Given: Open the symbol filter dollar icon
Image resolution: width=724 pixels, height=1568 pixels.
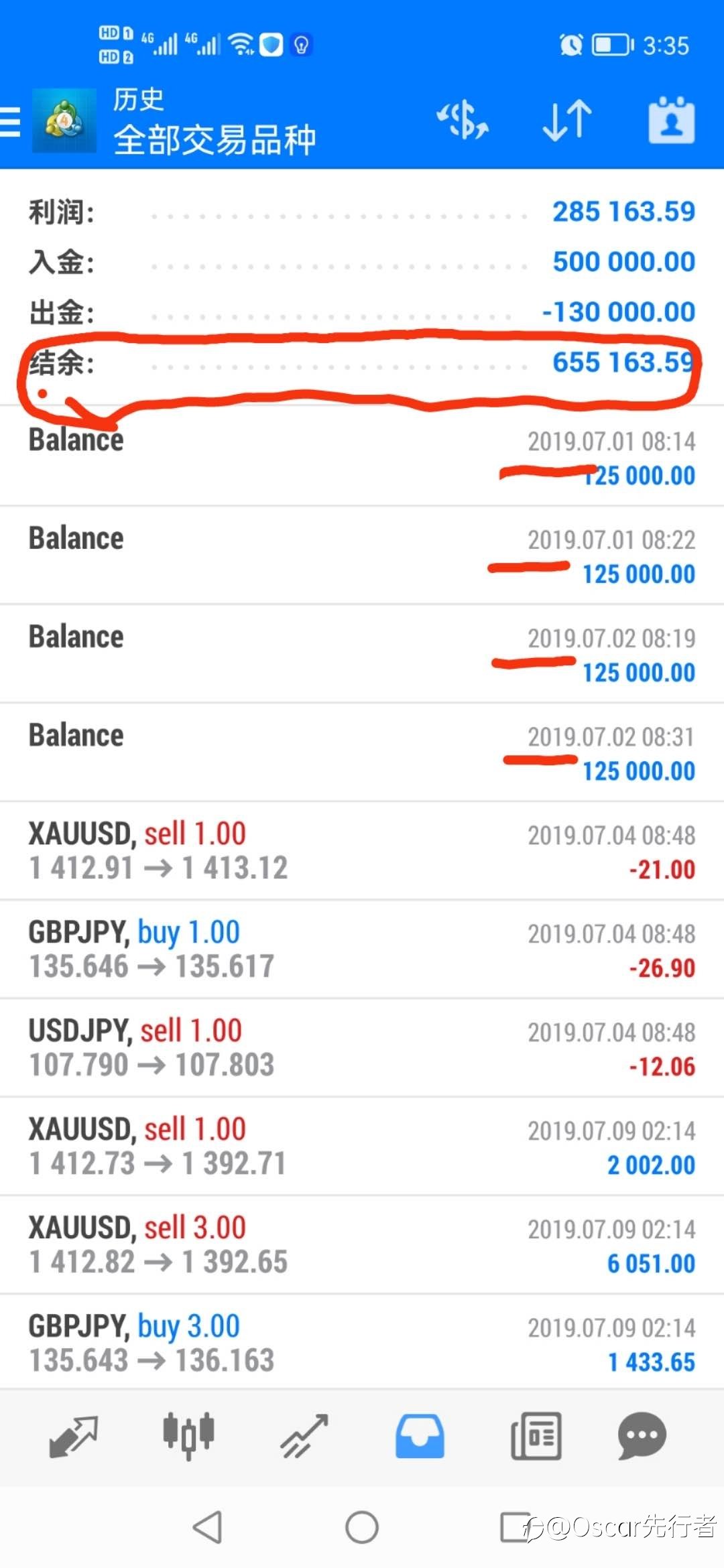Looking at the screenshot, I should pos(463,121).
